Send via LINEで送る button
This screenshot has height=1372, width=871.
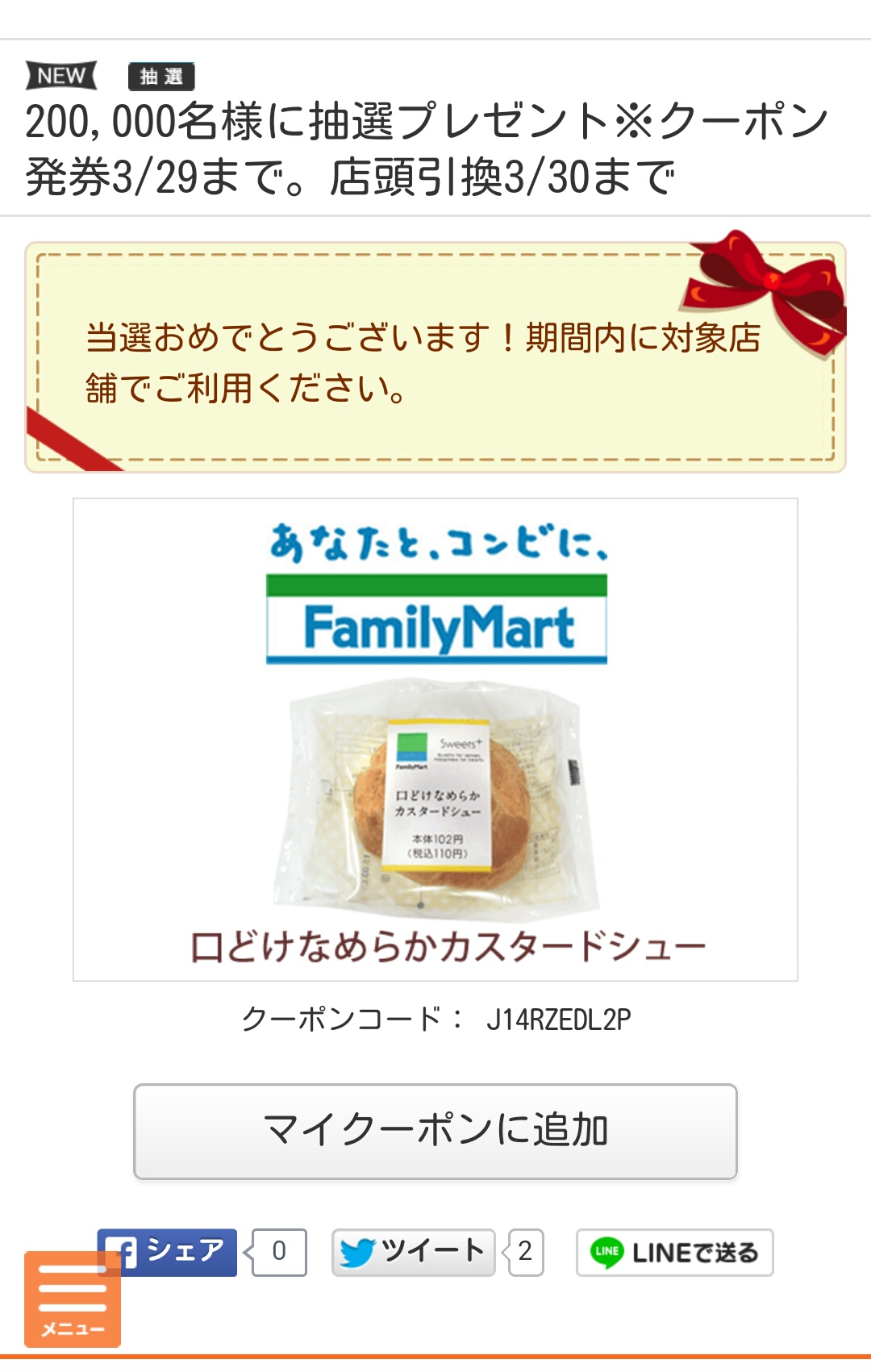coord(674,1252)
